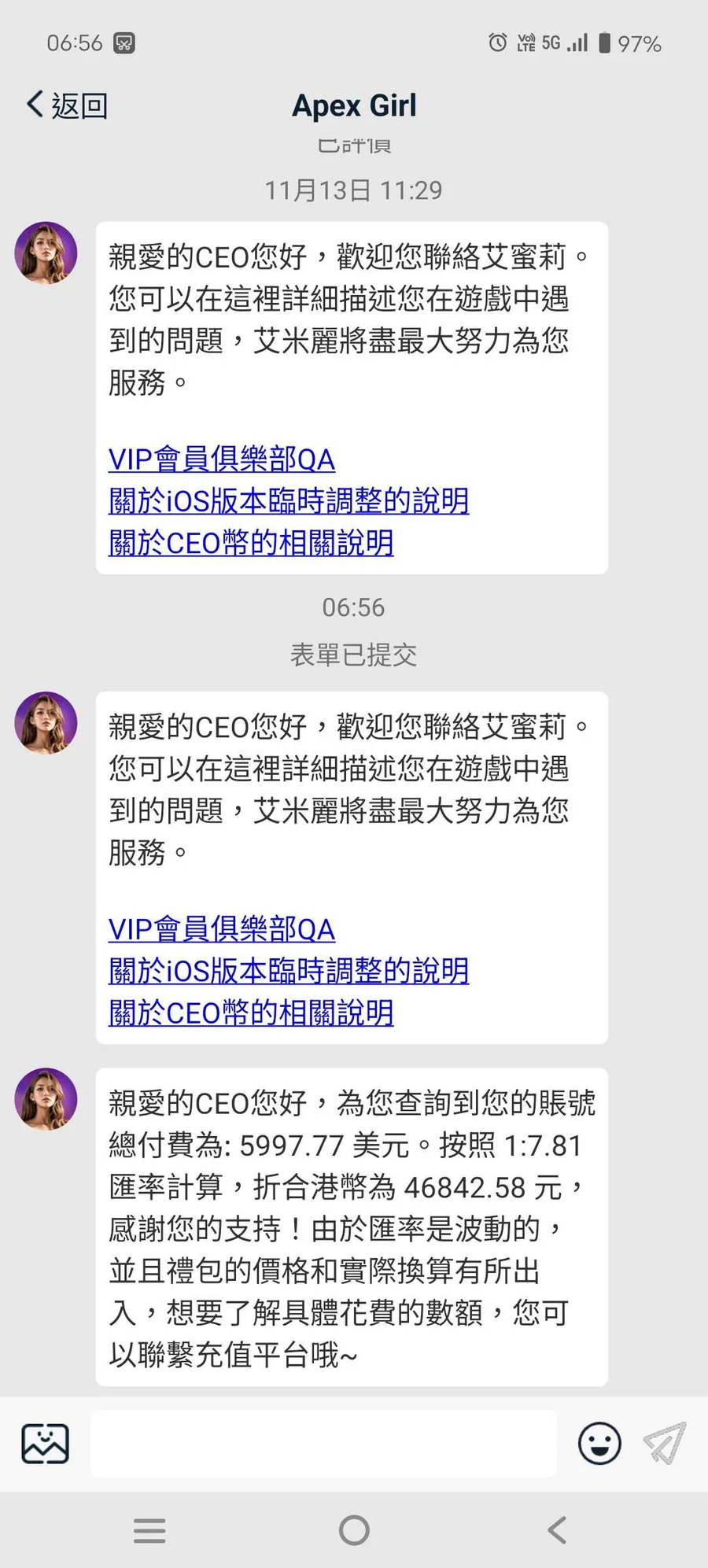Open VIP會員俱樂部QA link in the 11:29 message
Viewport: 708px width, 1568px height.
(222, 459)
